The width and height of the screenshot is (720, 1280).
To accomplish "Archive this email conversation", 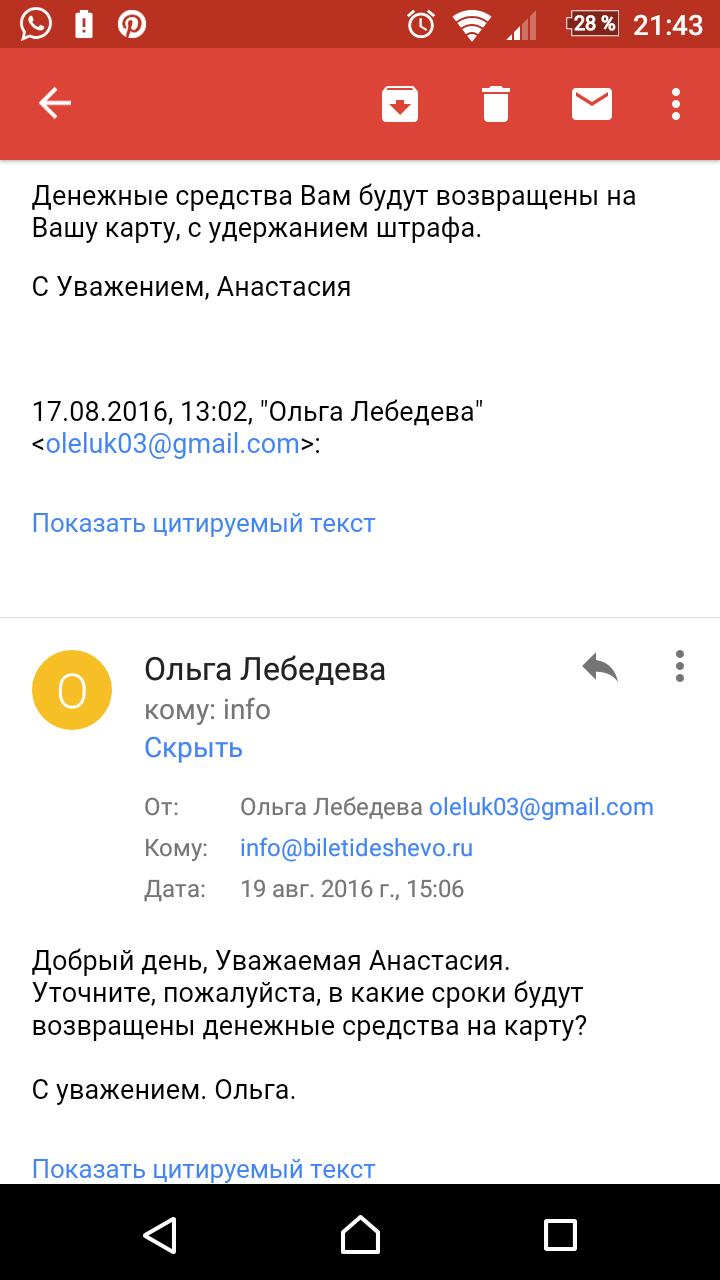I will 400,104.
